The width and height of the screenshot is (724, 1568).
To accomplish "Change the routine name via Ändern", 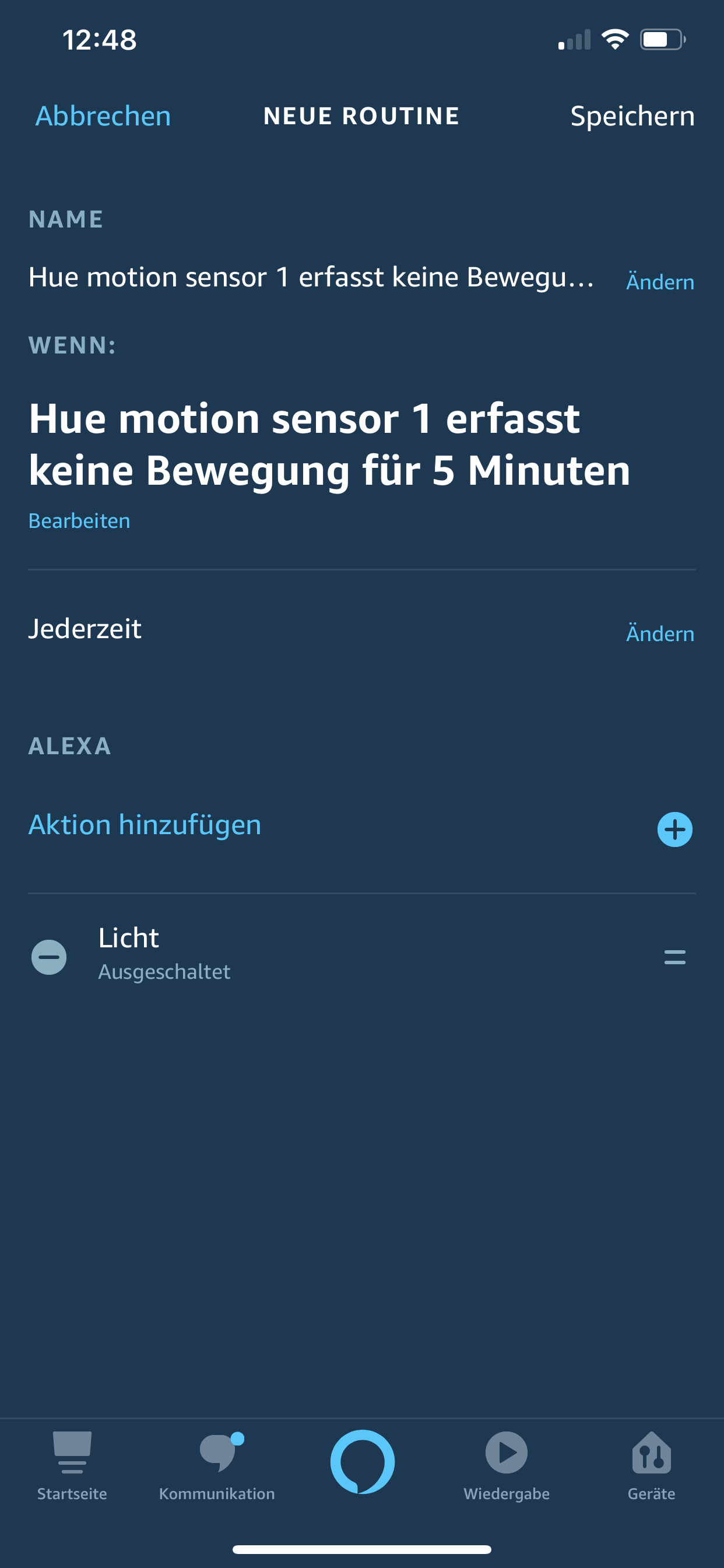I will tap(660, 282).
